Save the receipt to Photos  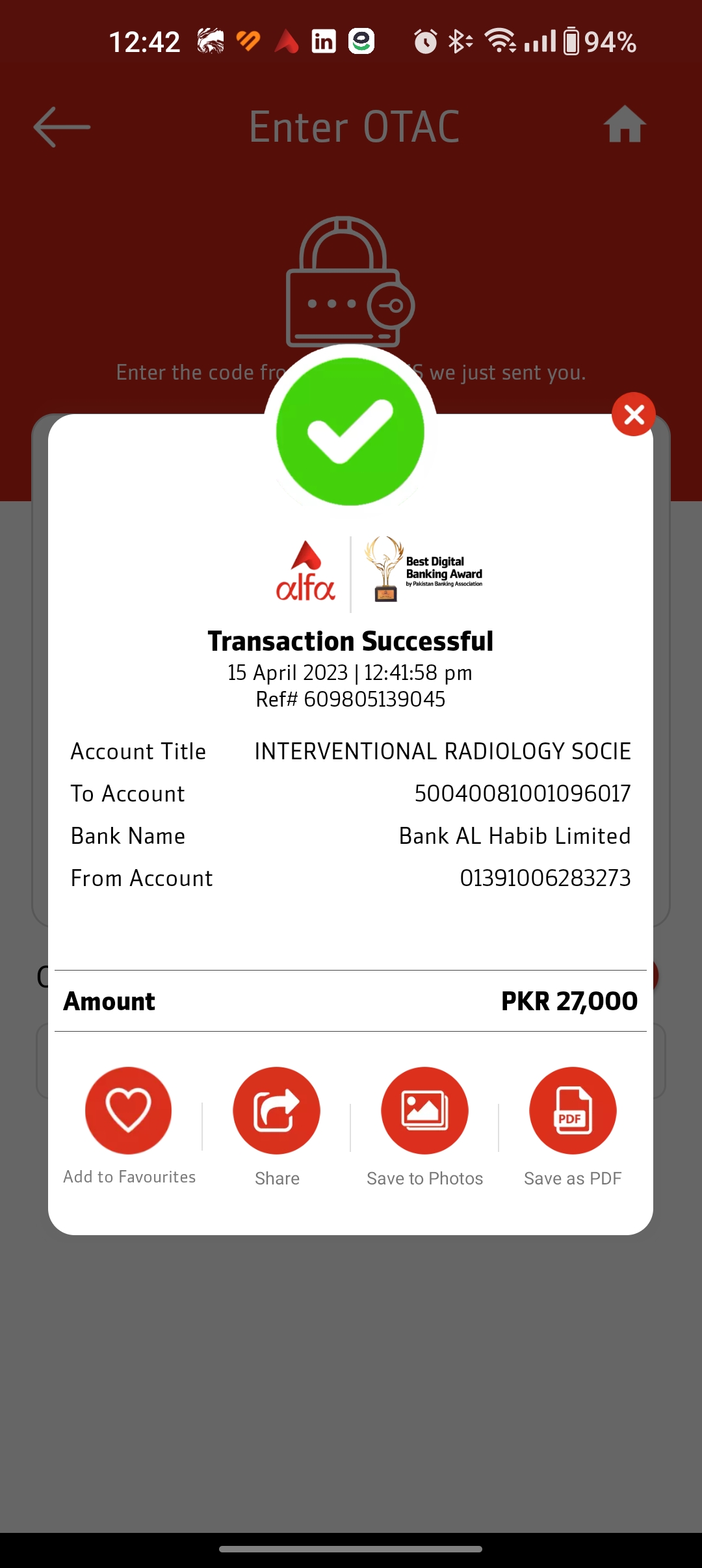coord(424,1110)
